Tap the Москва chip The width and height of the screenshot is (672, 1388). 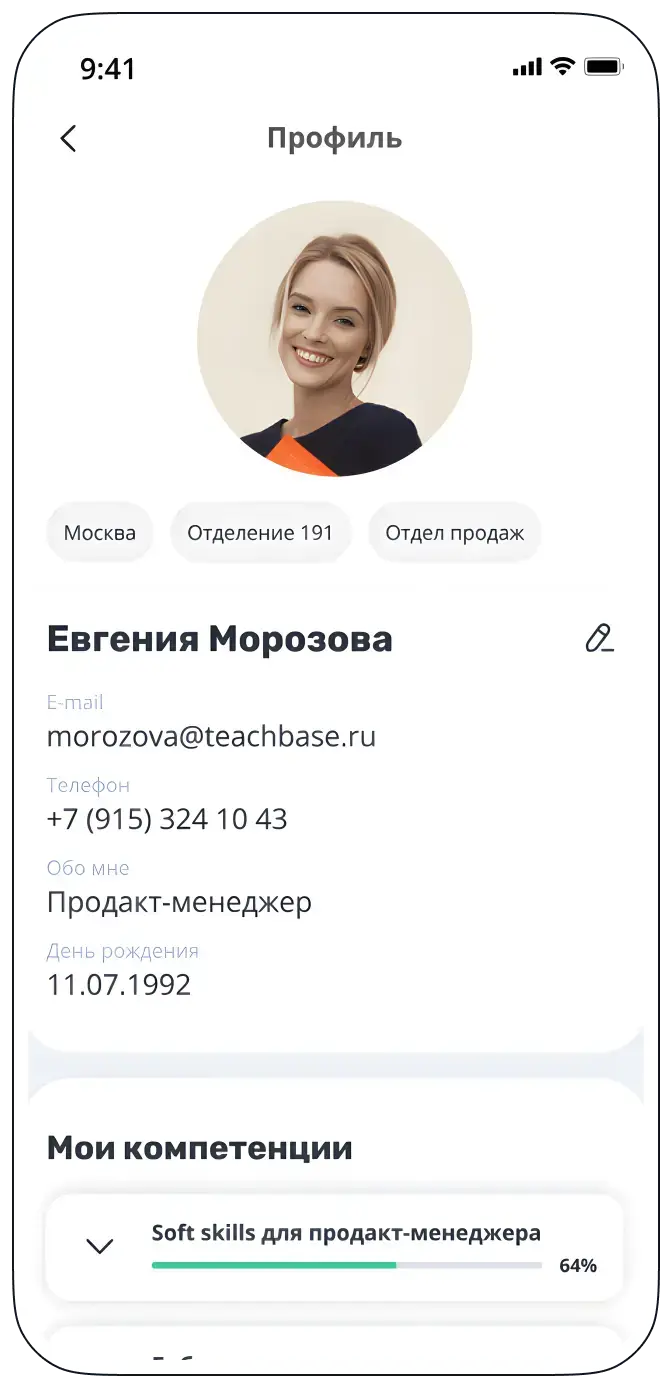click(99, 532)
